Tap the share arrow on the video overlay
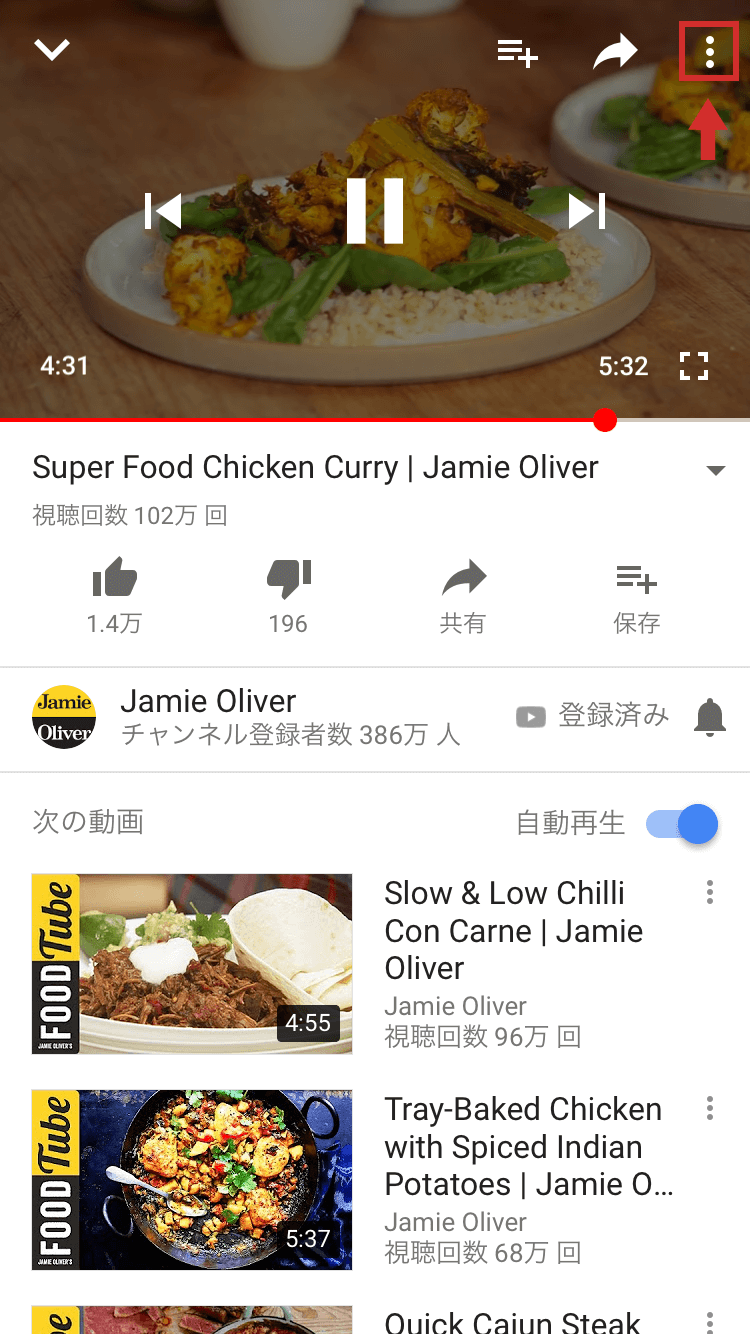The height and width of the screenshot is (1334, 750). [614, 52]
